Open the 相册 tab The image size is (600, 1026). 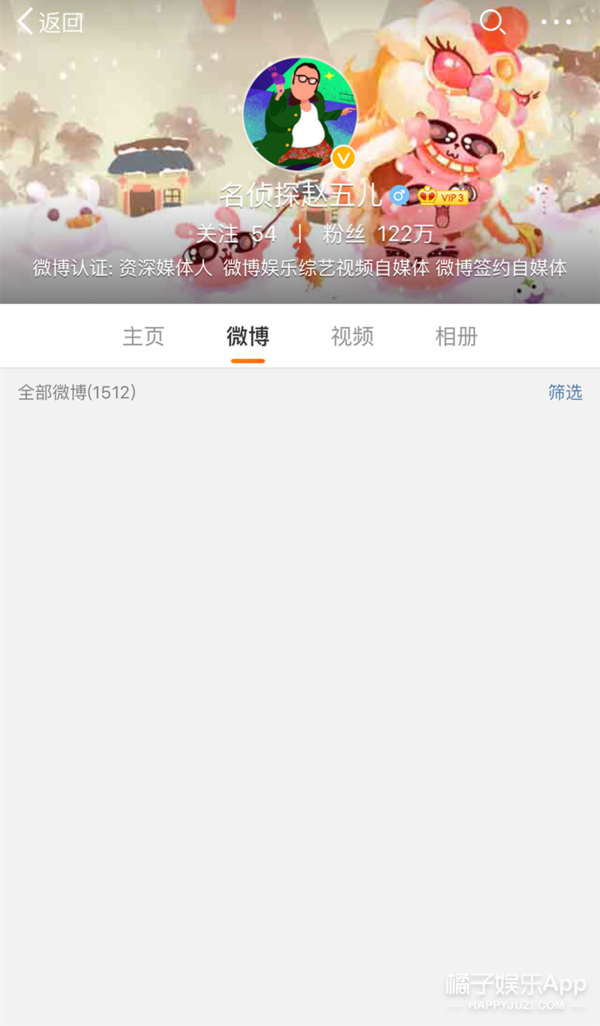click(456, 337)
